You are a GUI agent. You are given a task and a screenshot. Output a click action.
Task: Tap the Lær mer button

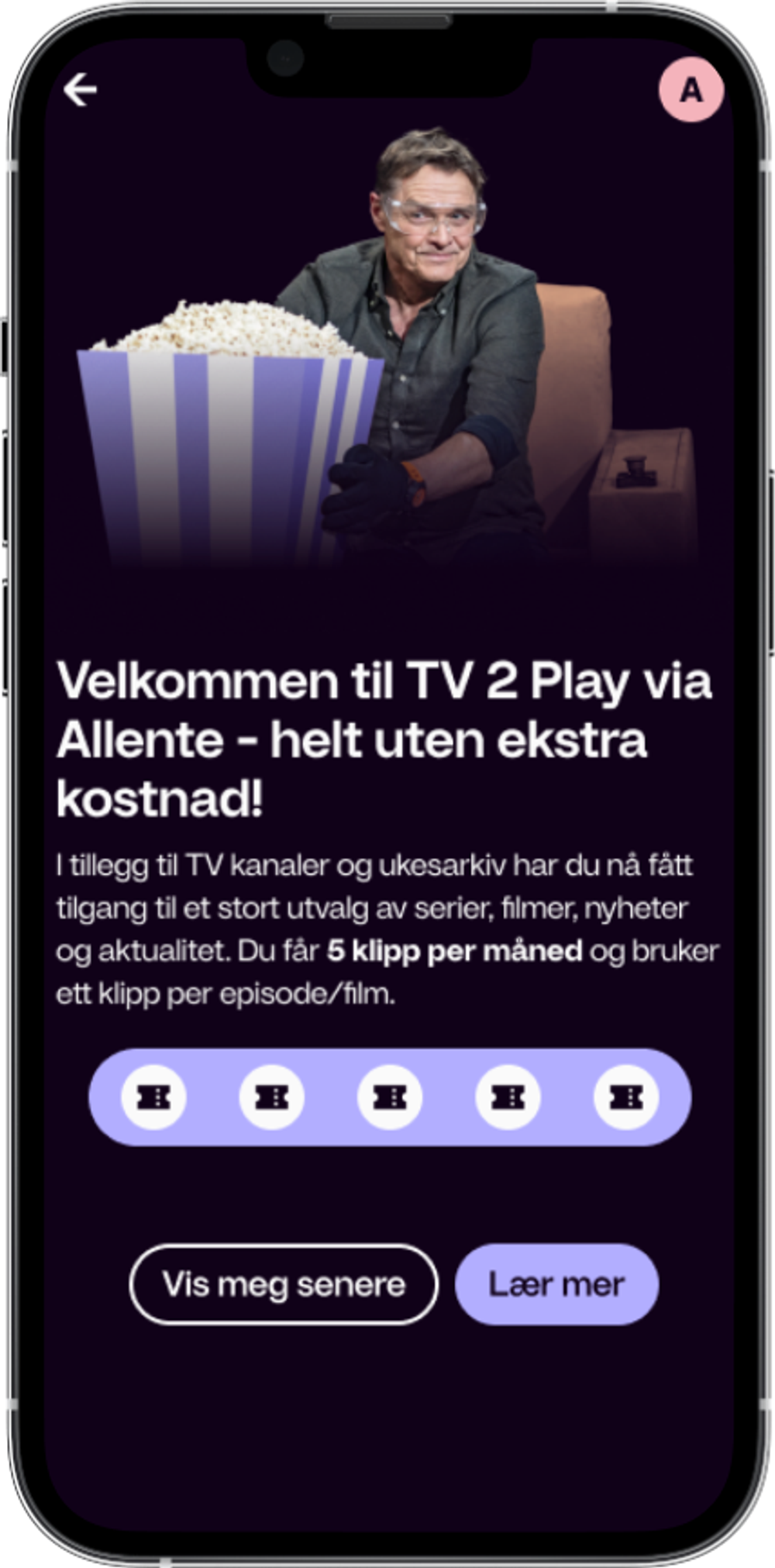pos(556,1284)
